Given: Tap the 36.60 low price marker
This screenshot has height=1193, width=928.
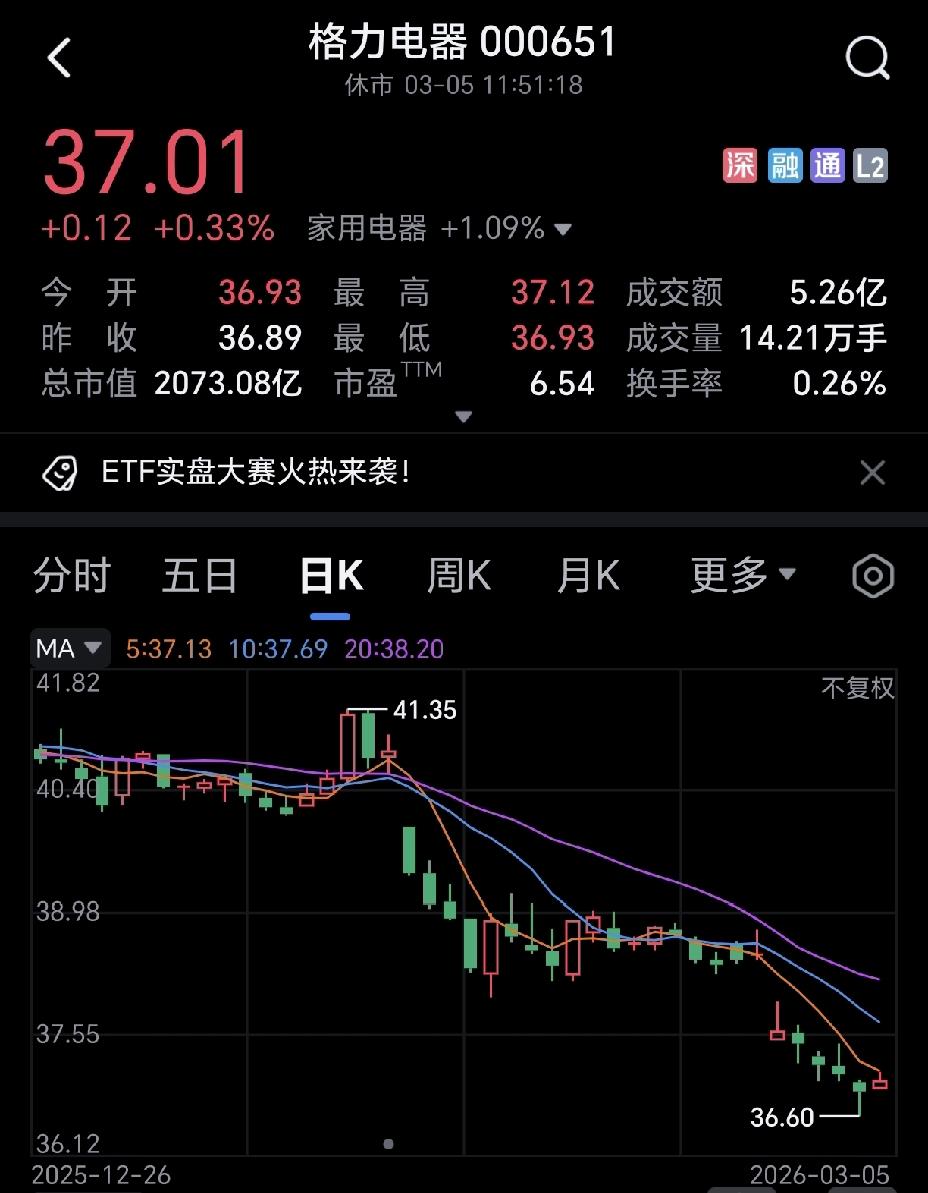Looking at the screenshot, I should click(784, 1118).
